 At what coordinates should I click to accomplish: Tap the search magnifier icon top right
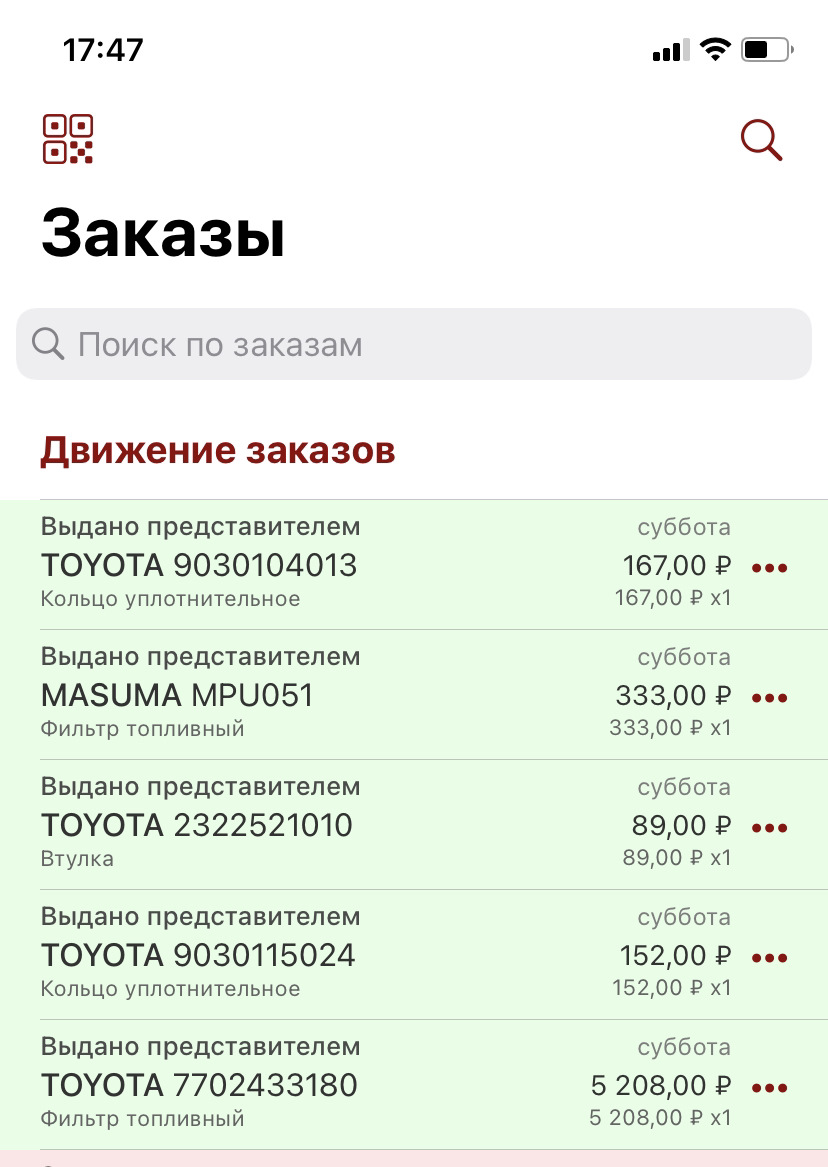pos(760,140)
